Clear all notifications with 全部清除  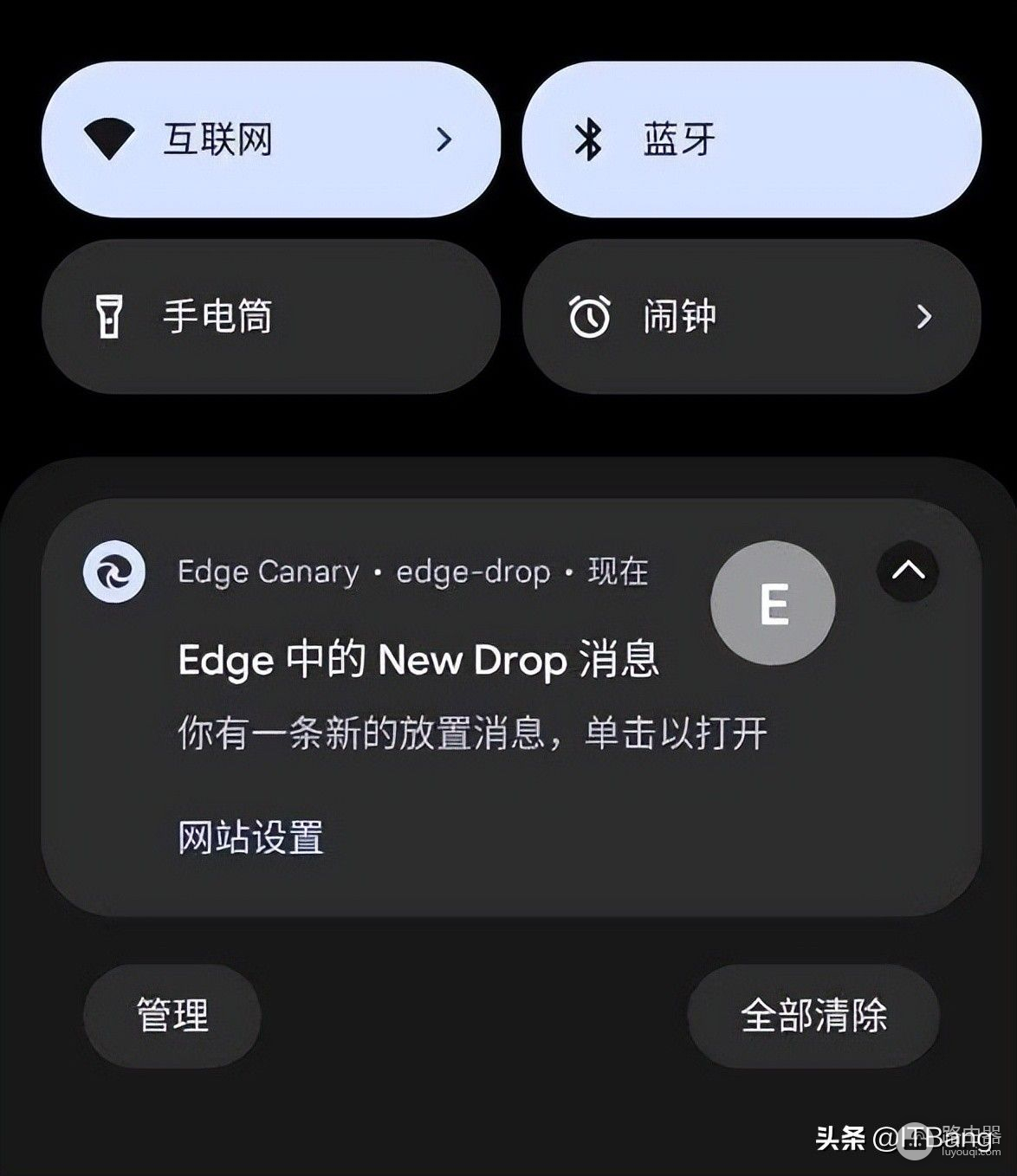(x=813, y=1015)
